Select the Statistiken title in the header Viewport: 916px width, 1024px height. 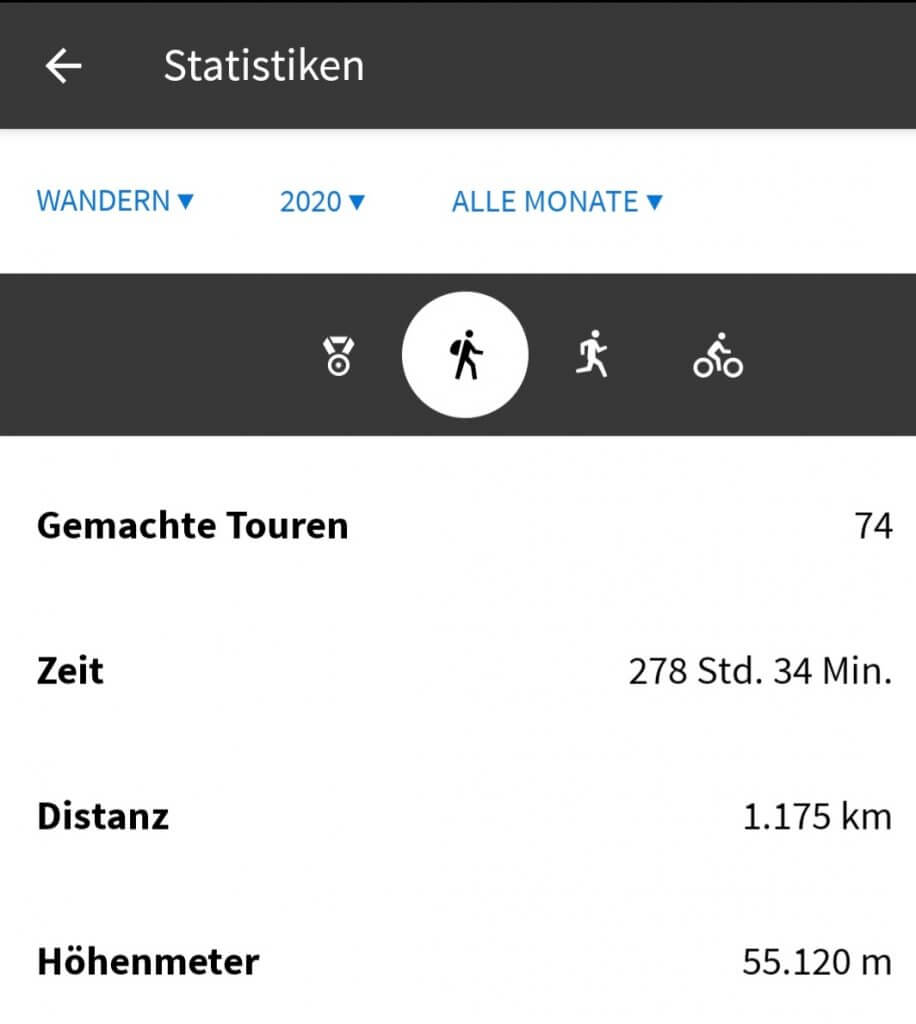pos(265,64)
